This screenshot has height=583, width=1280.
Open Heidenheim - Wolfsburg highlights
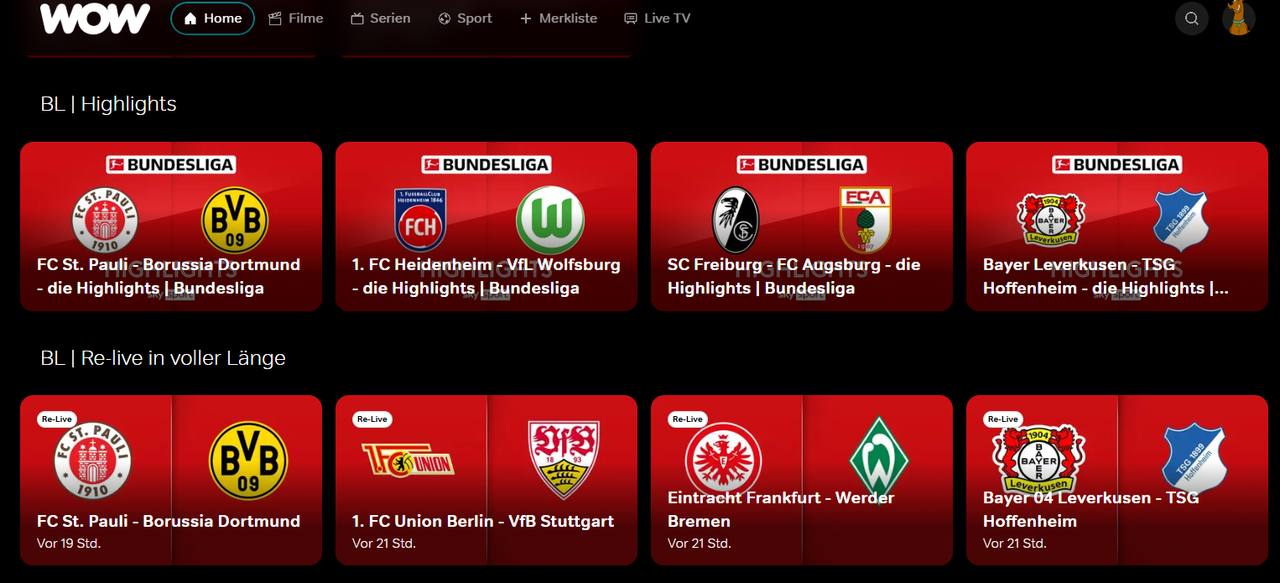(486, 226)
